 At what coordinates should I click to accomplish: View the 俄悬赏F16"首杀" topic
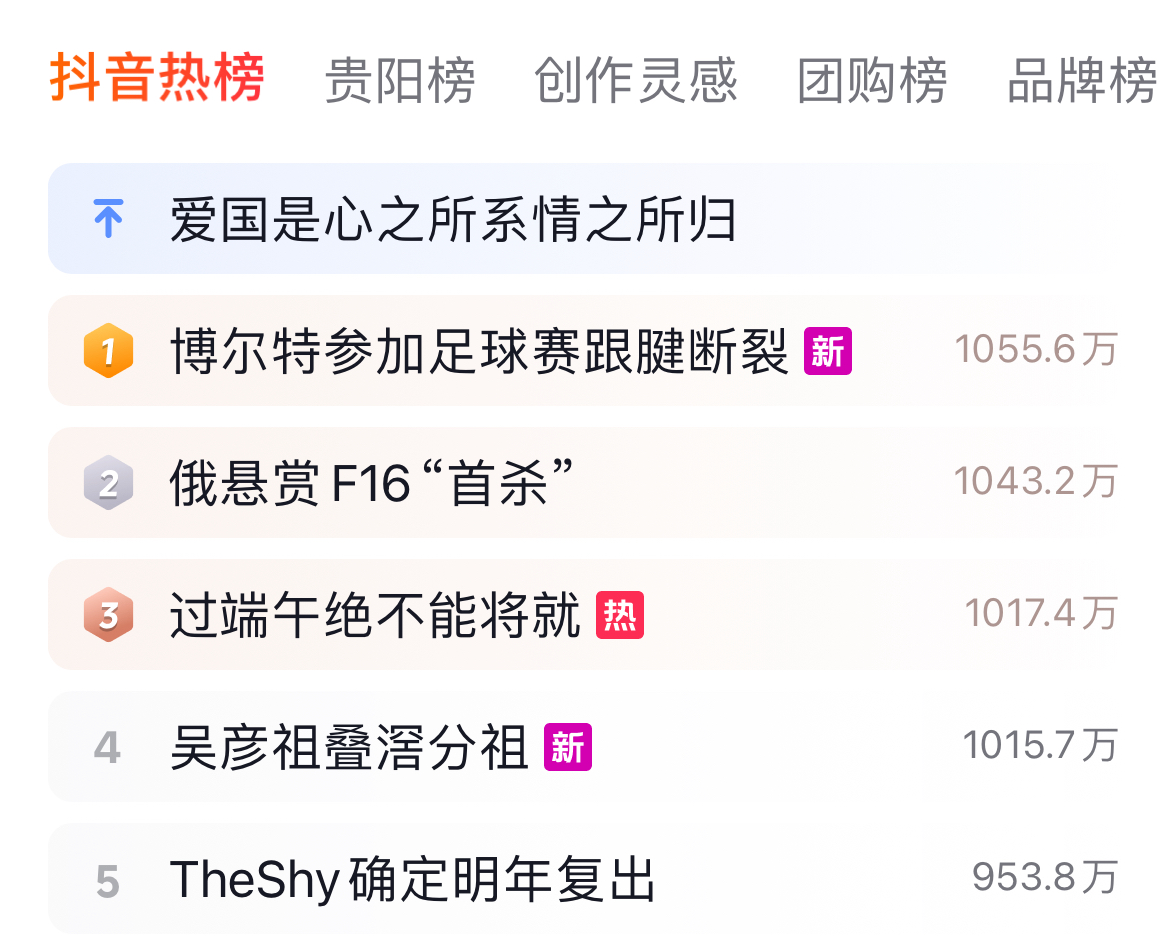point(585,483)
